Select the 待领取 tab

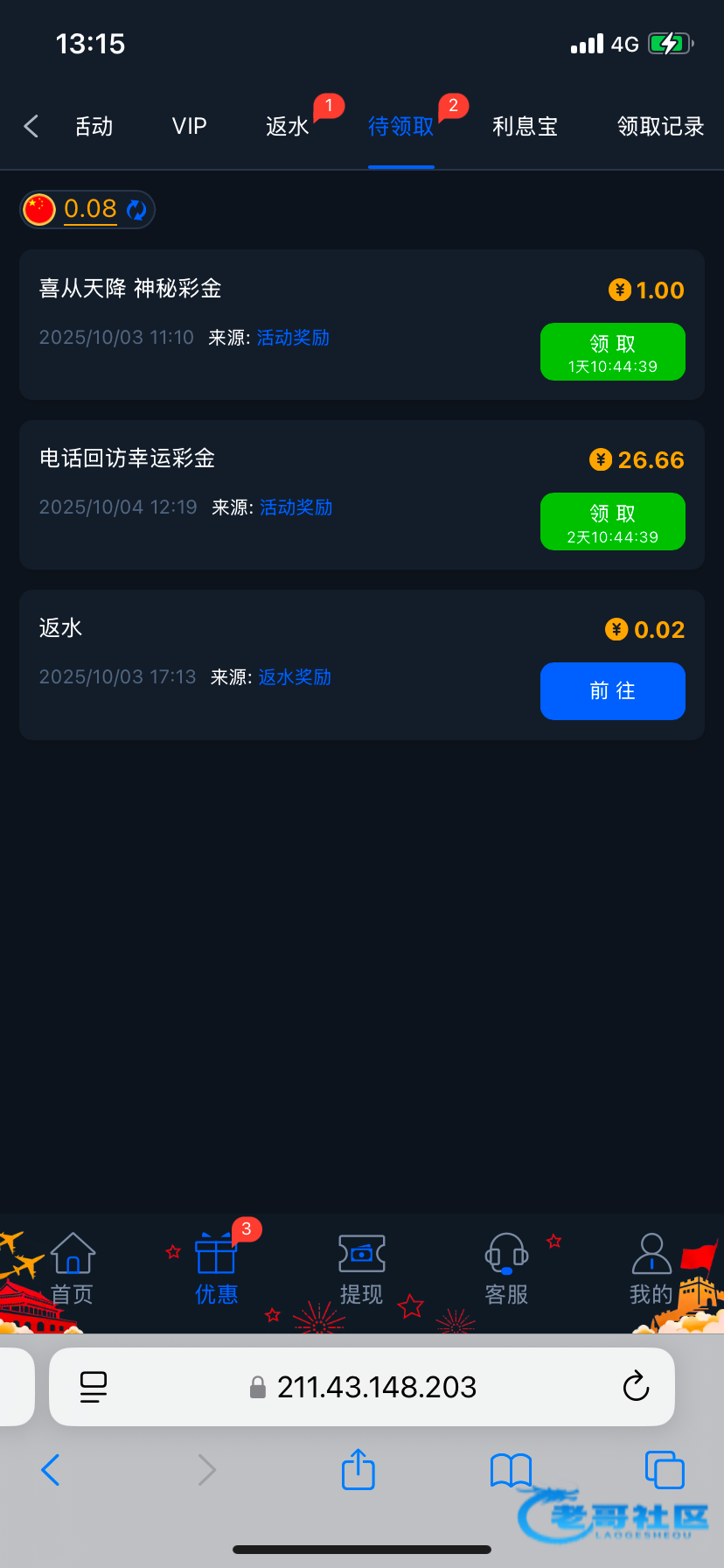400,127
